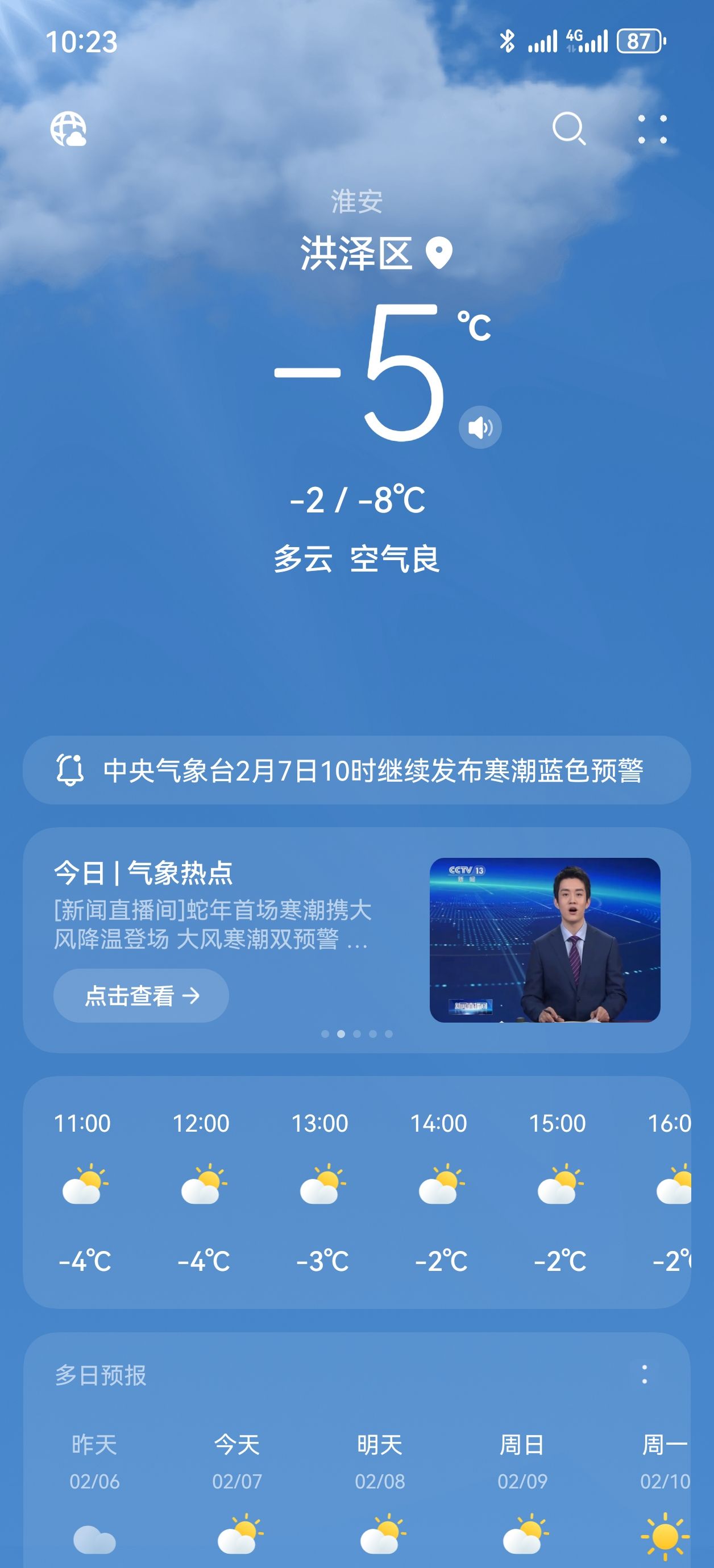Viewport: 714px width, 1568px height.
Task: Open the cold wave blue warning banner
Action: point(357,770)
